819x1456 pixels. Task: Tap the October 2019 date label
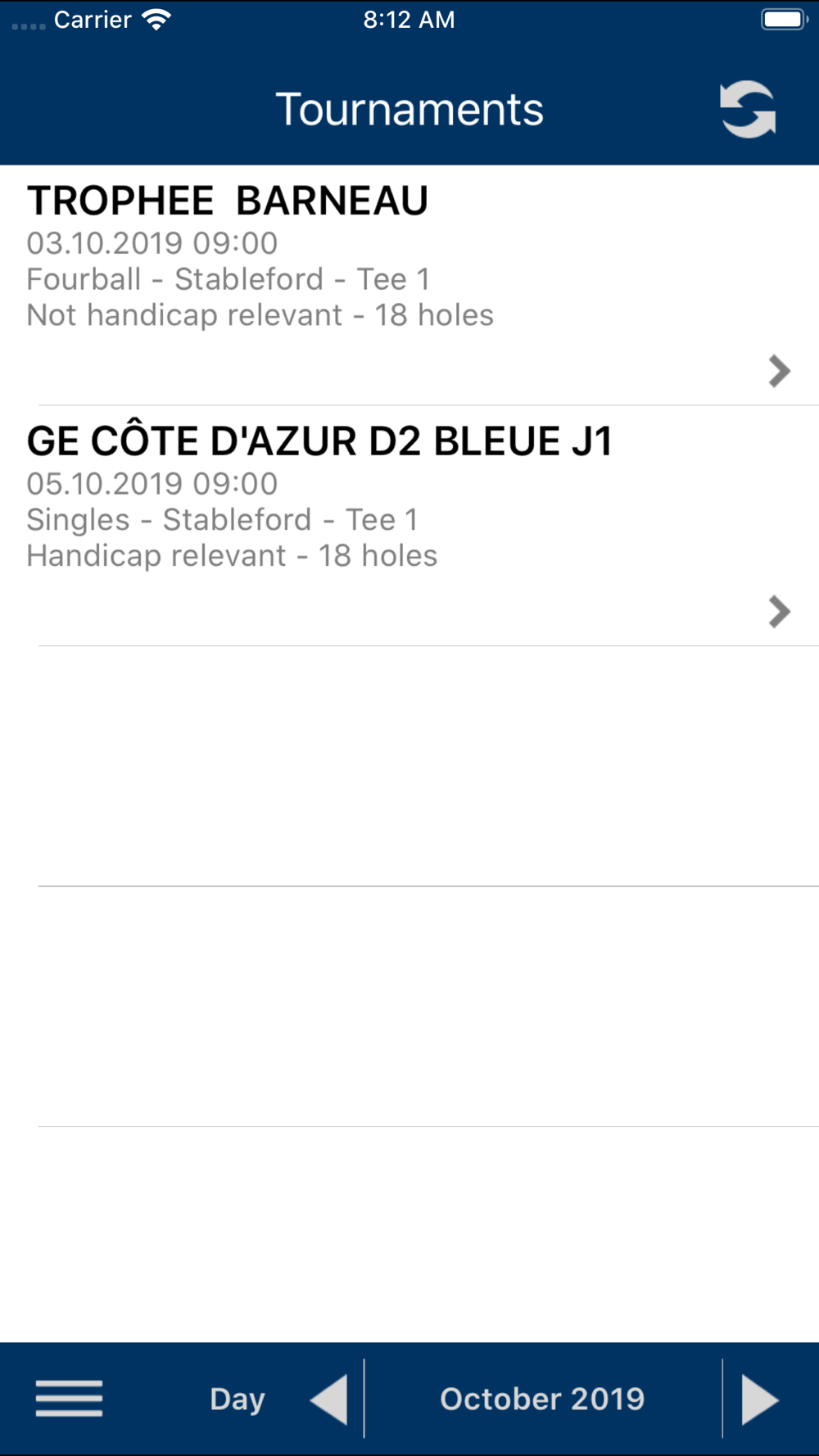click(542, 1399)
